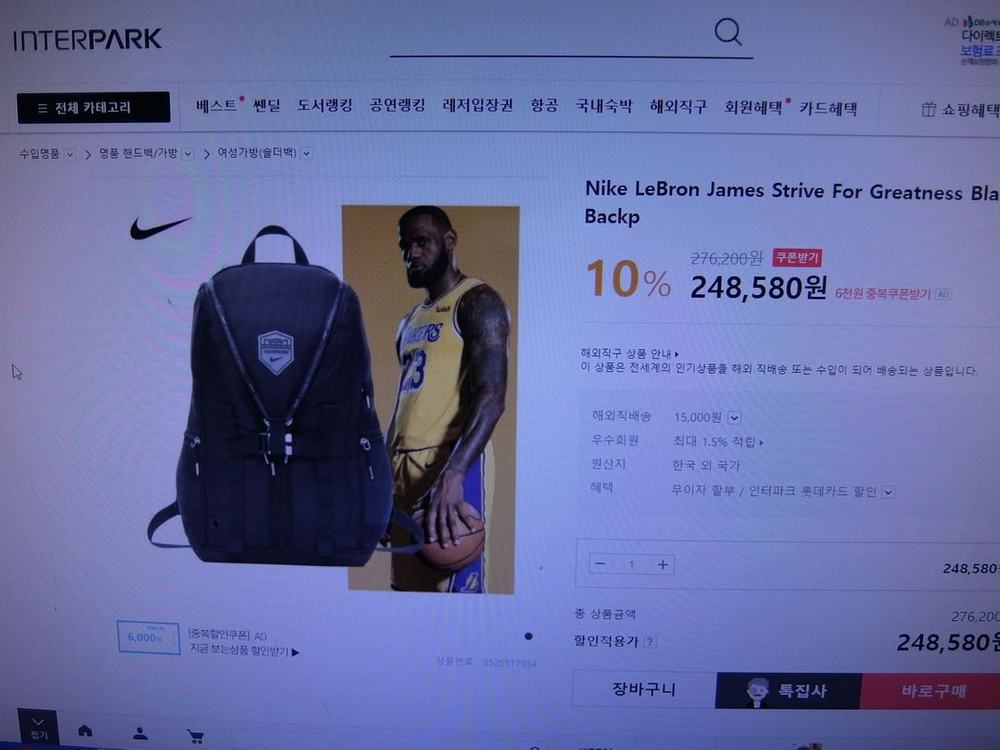Expand the 해외직배송 15,000원 shipping dropdown

click(734, 418)
